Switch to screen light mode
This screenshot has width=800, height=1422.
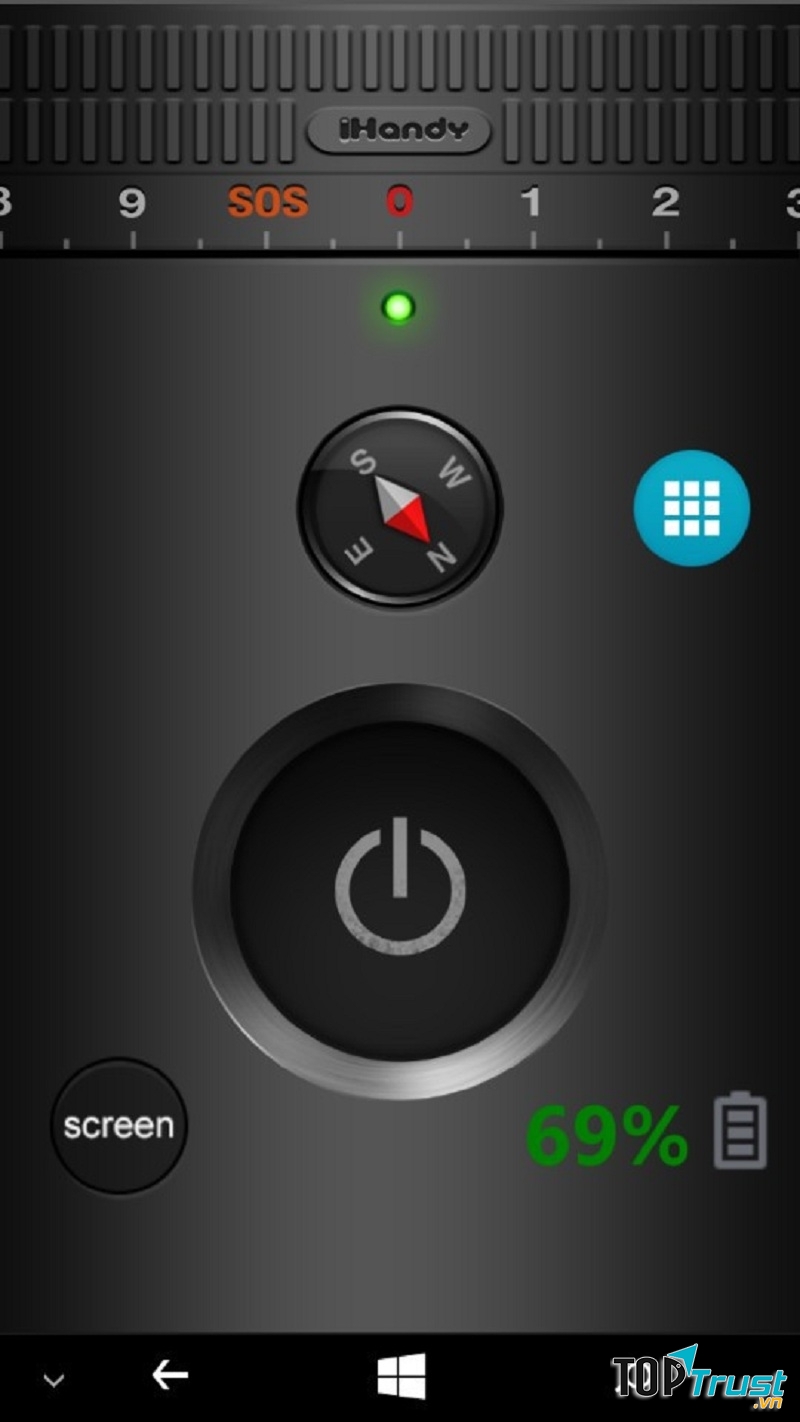pyautogui.click(x=119, y=1126)
